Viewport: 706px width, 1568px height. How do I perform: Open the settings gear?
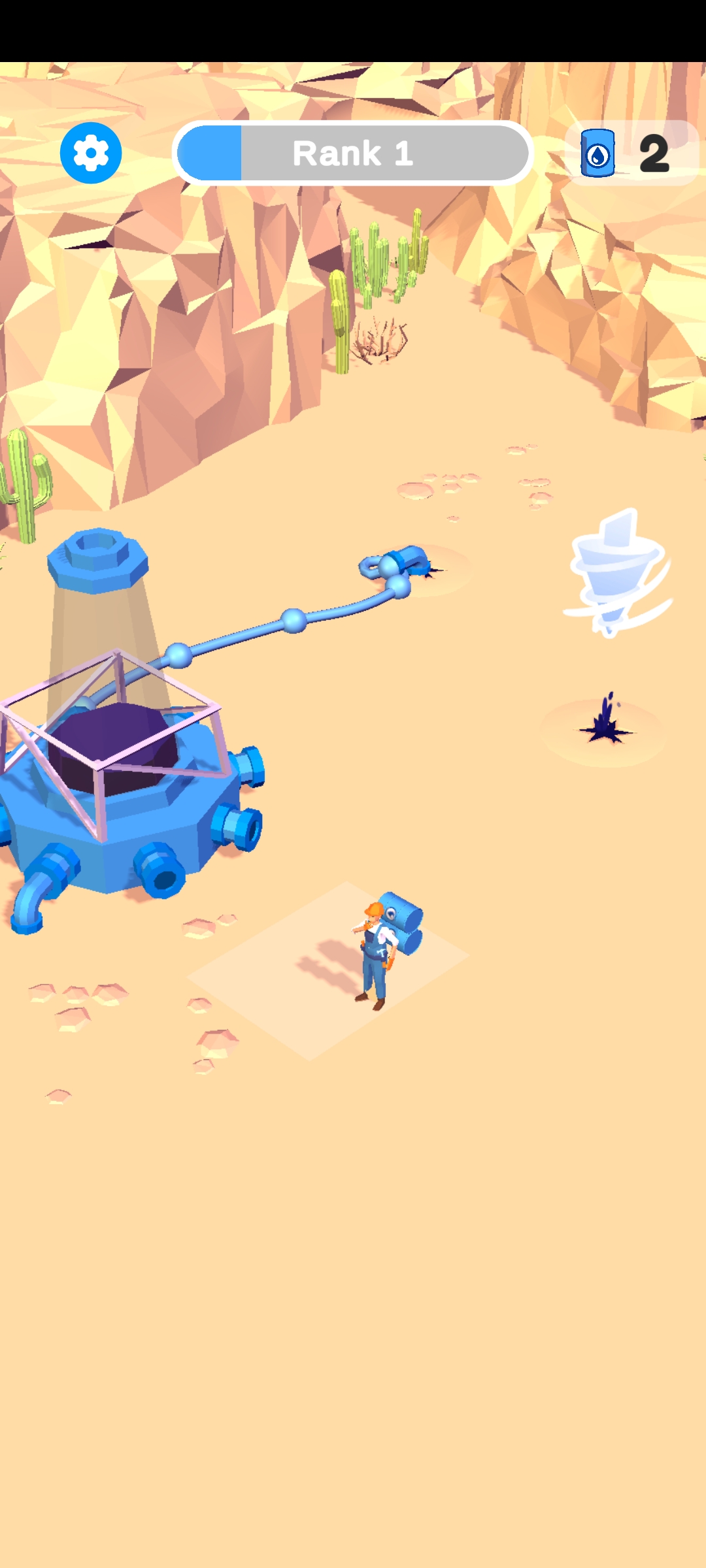coord(91,153)
